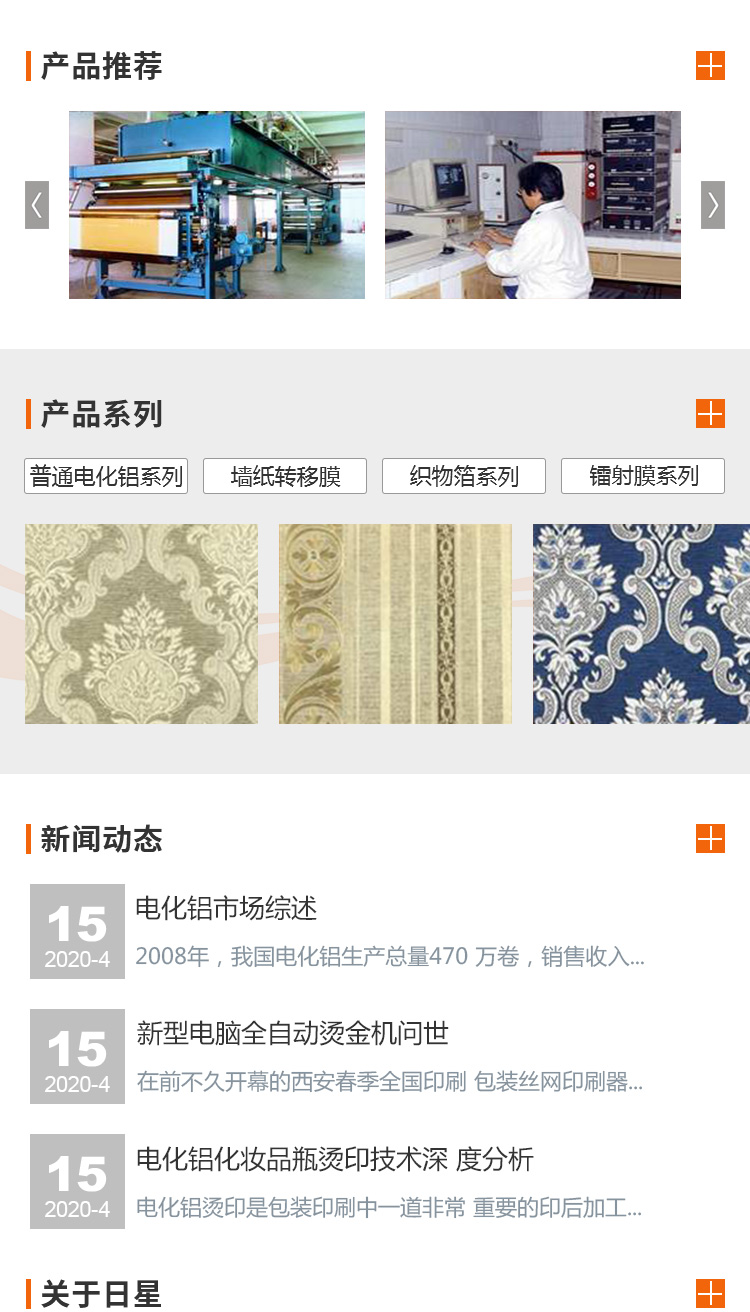The width and height of the screenshot is (750, 1312).
Task: Switch to the 墙纸转移膜 tab
Action: 285,476
